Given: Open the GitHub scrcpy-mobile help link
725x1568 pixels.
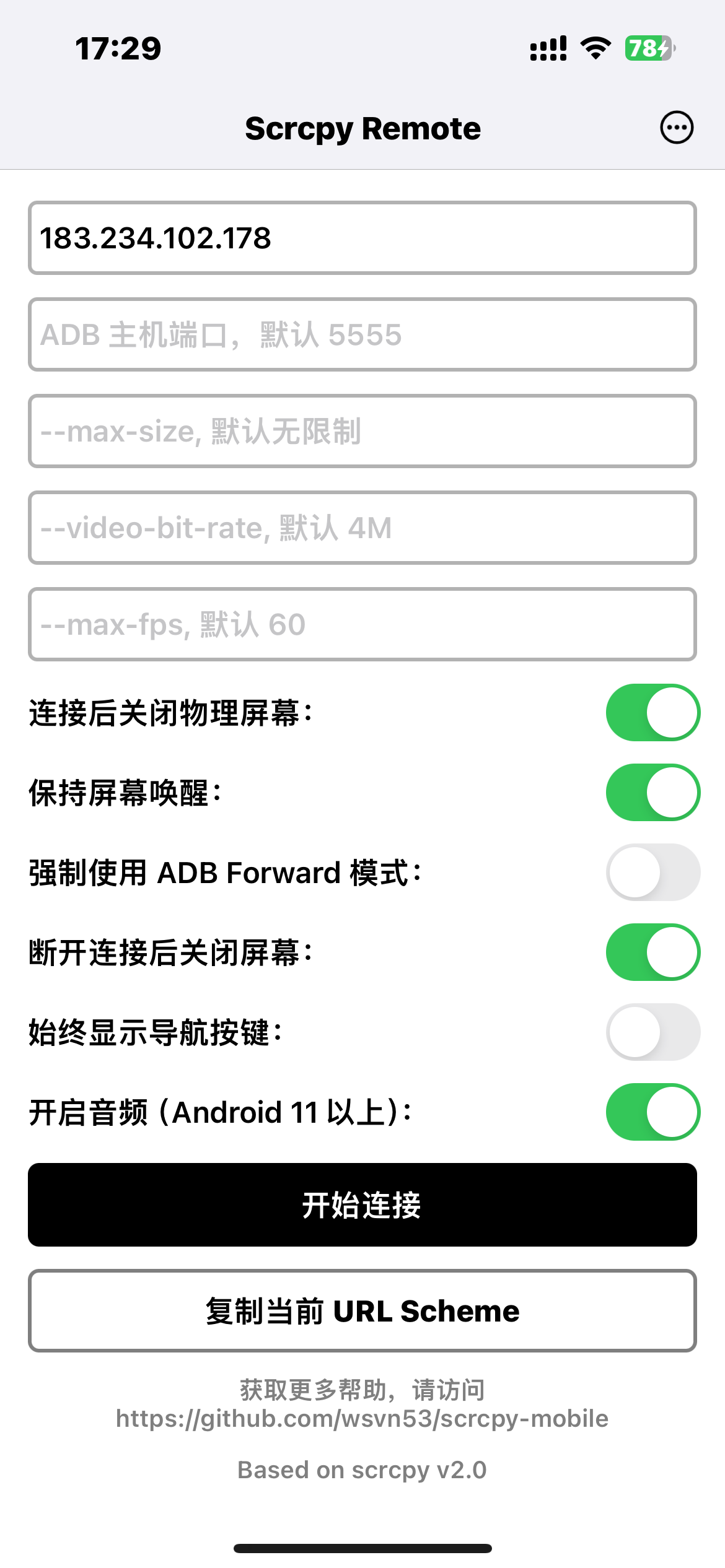Looking at the screenshot, I should (362, 1418).
